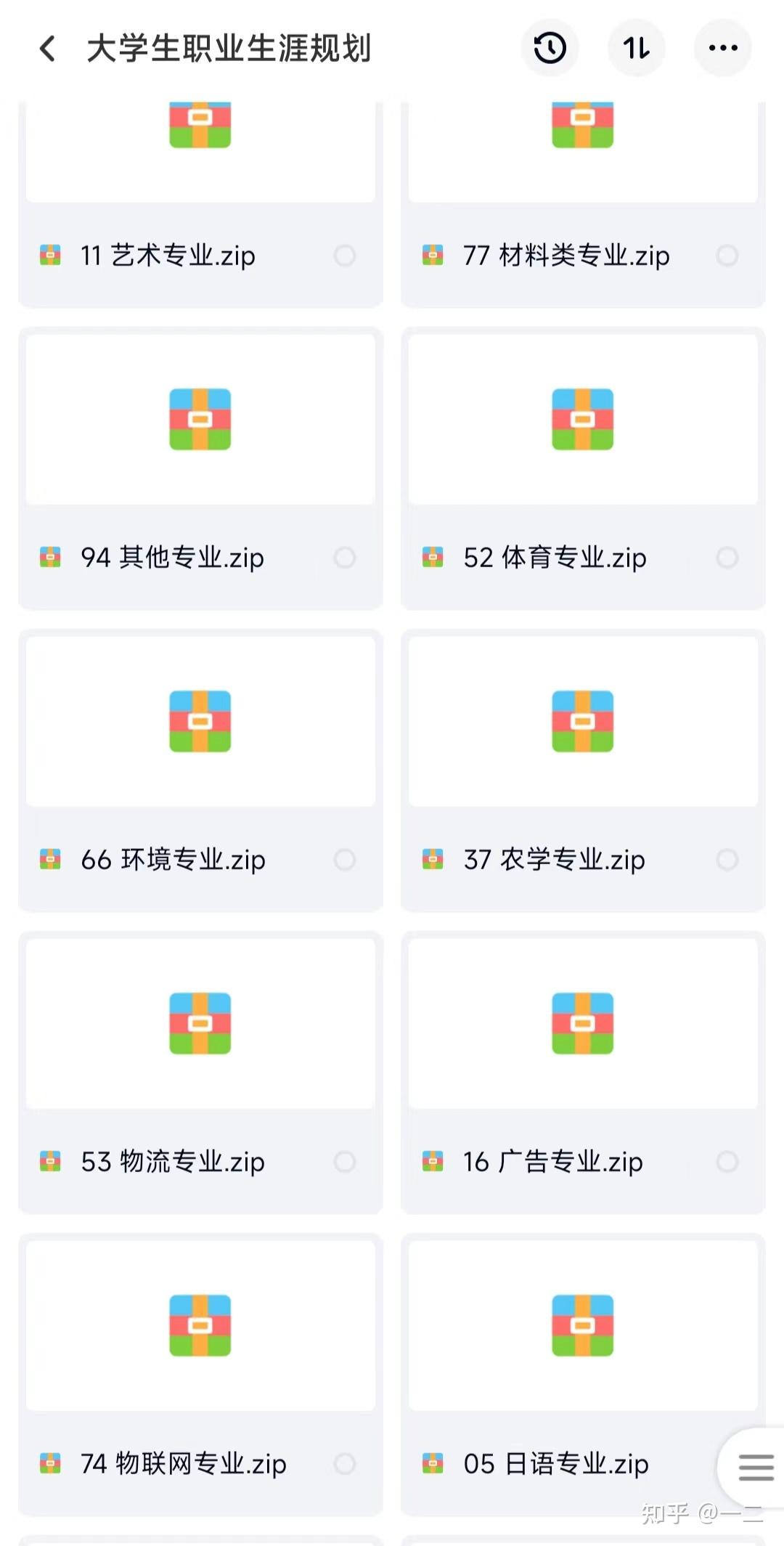
Task: Mark 52 体育专业.zip as selected
Action: pyautogui.click(x=727, y=558)
